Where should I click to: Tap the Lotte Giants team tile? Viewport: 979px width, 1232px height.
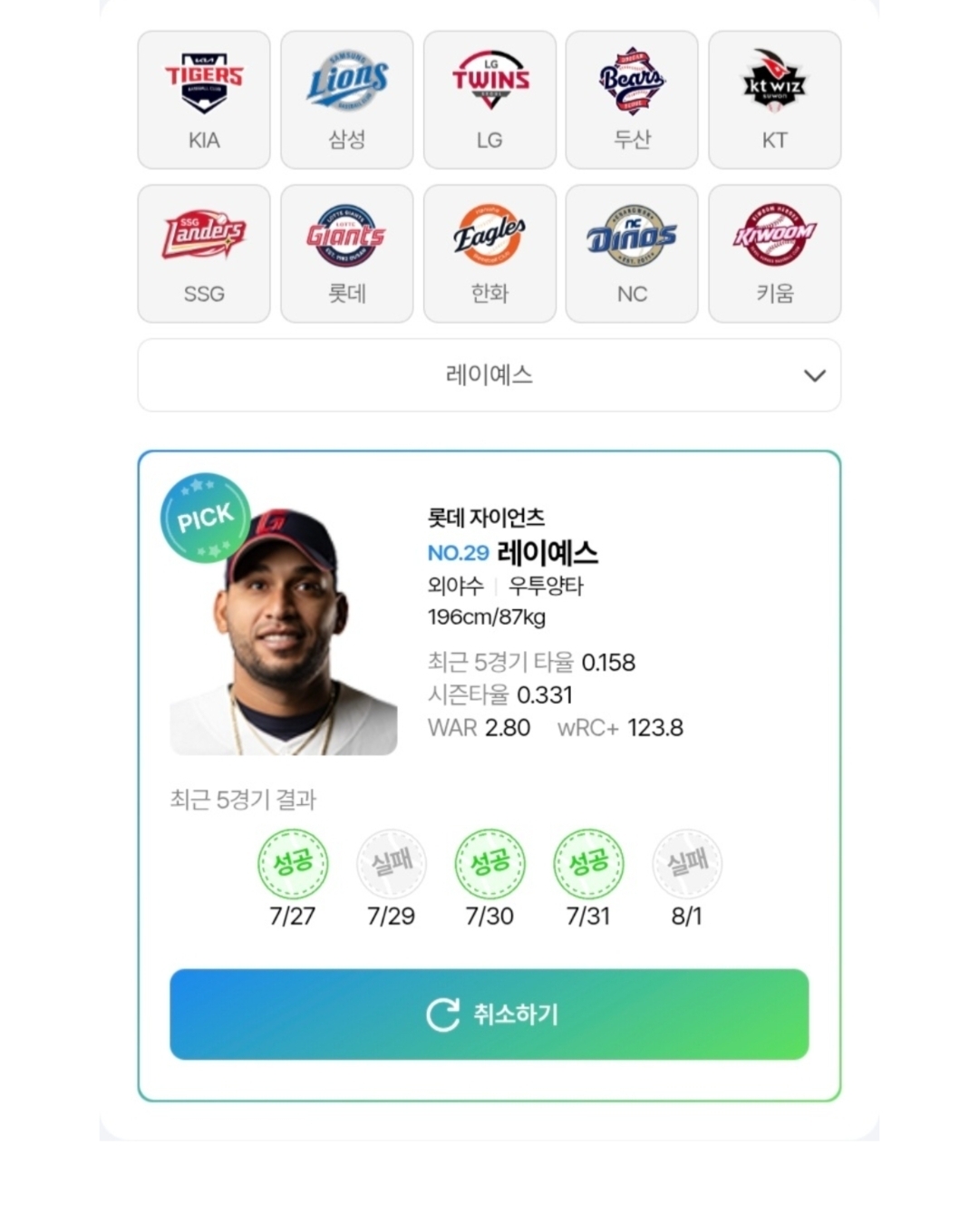click(x=347, y=254)
